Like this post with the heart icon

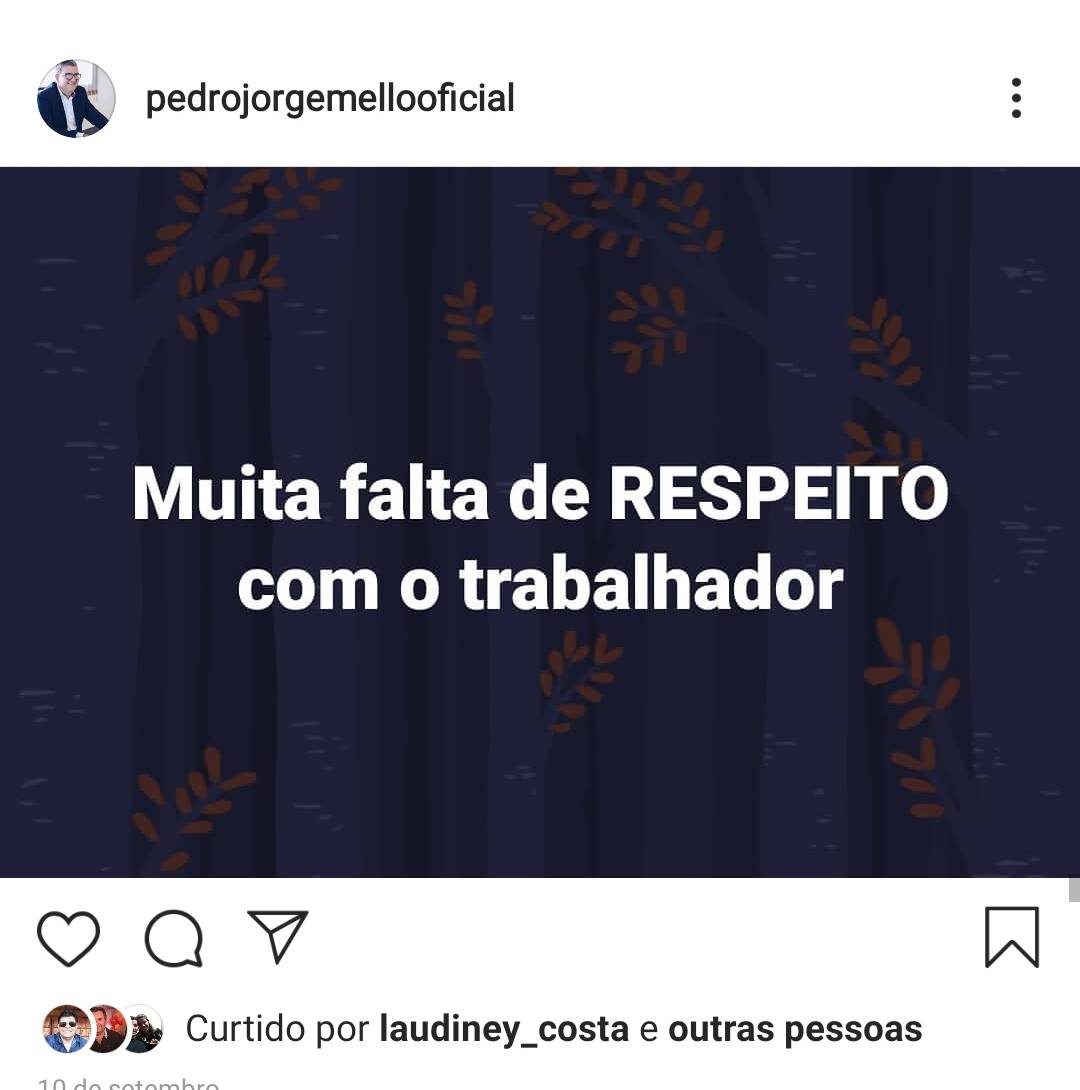tap(68, 939)
